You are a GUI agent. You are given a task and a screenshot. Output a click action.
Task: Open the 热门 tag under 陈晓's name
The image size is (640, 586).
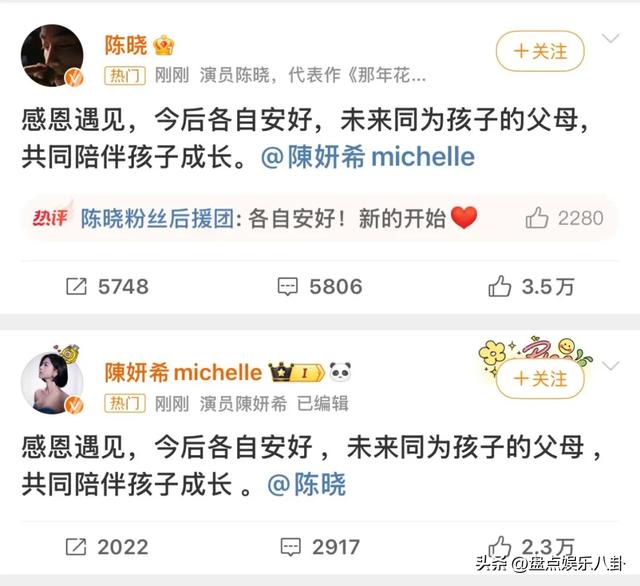pyautogui.click(x=127, y=76)
